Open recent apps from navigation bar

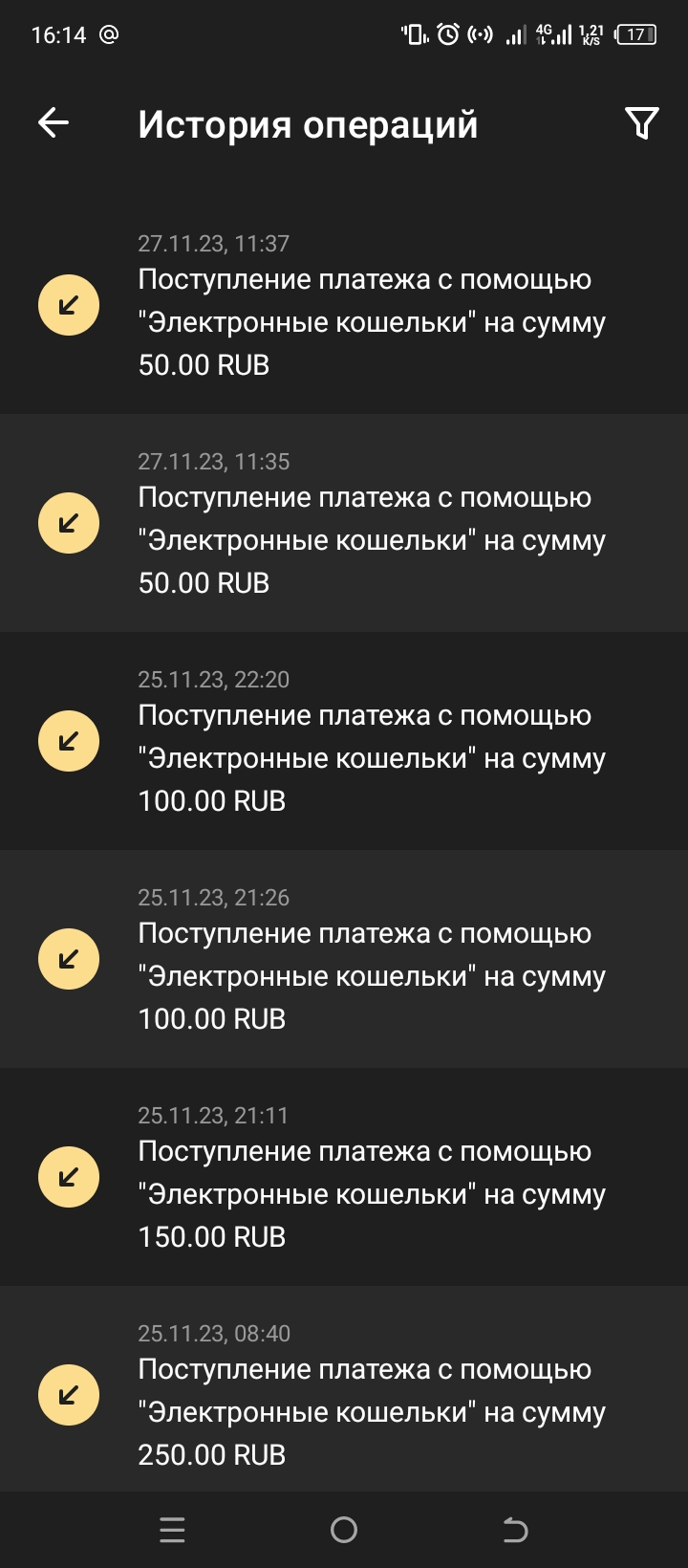172,1530
